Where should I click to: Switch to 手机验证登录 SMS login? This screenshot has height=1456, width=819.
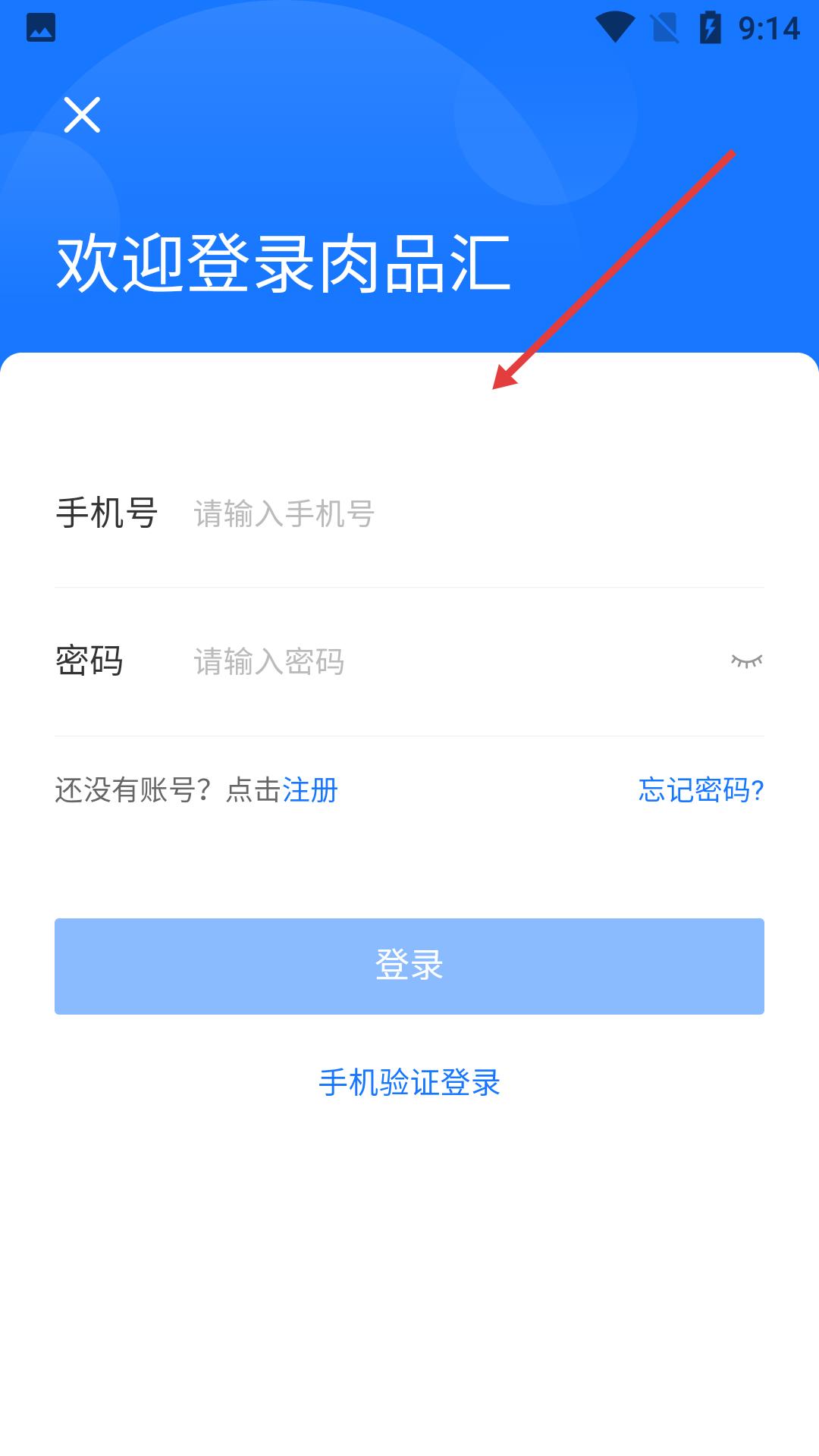409,1082
